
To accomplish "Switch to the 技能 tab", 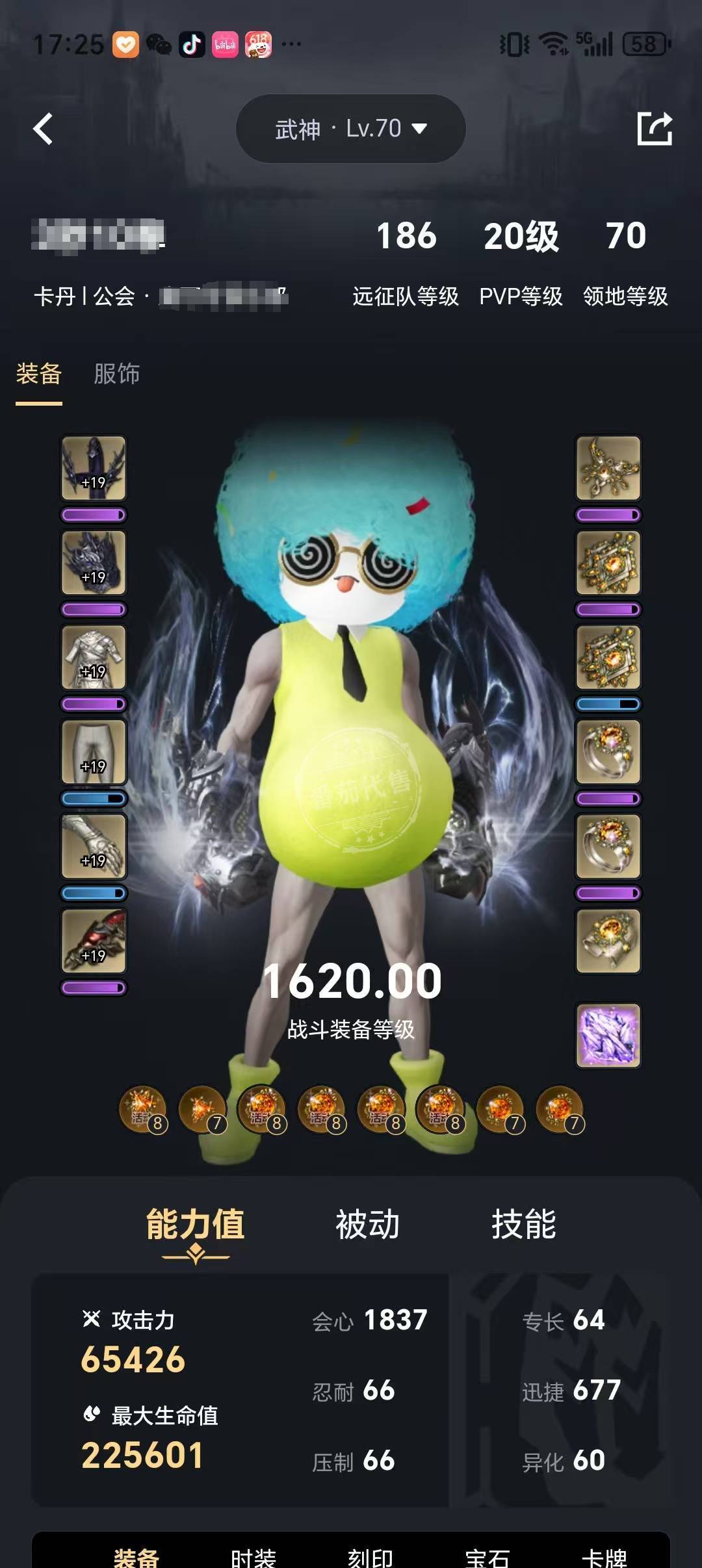I will tap(524, 1224).
